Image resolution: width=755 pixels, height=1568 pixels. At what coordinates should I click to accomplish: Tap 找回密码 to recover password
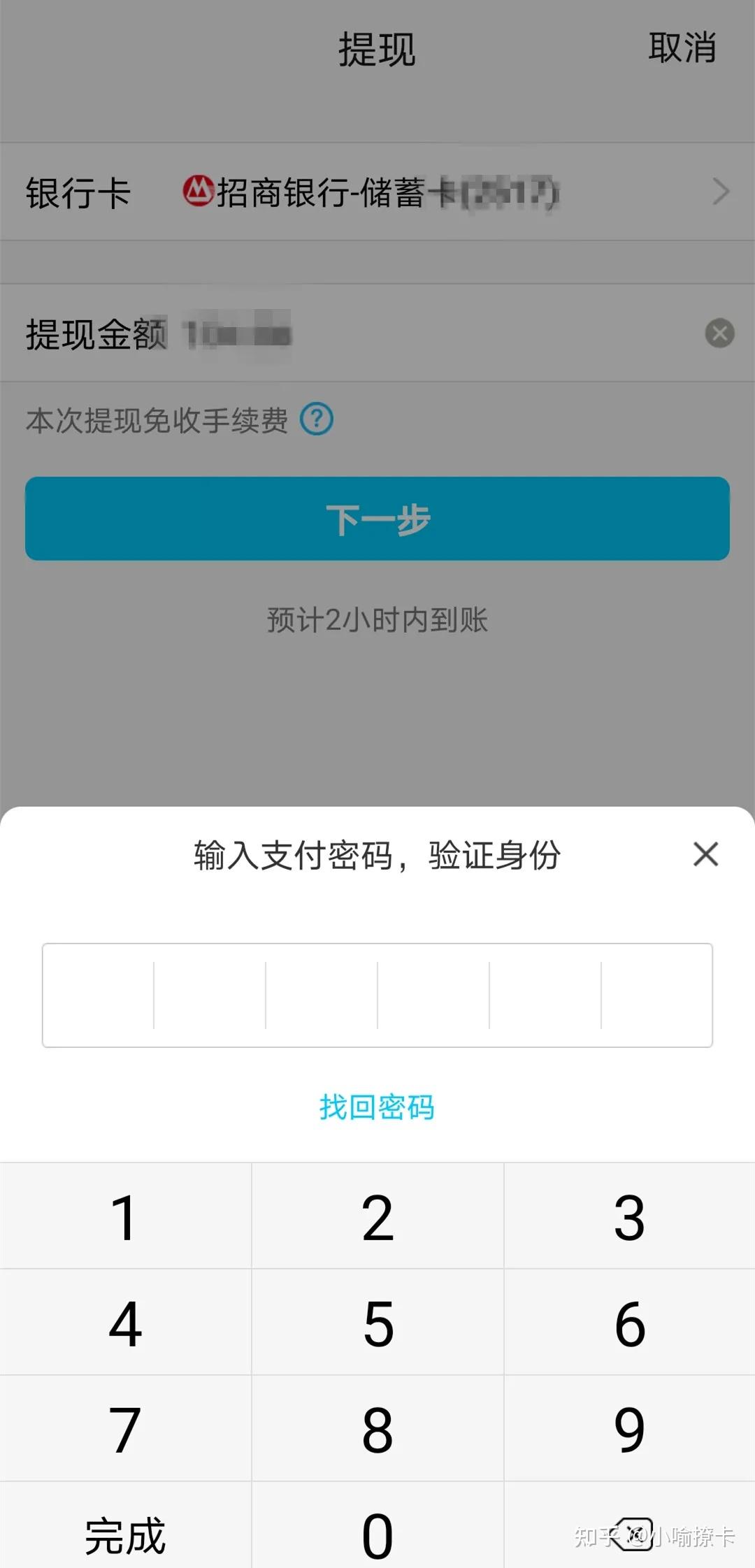click(x=377, y=1107)
